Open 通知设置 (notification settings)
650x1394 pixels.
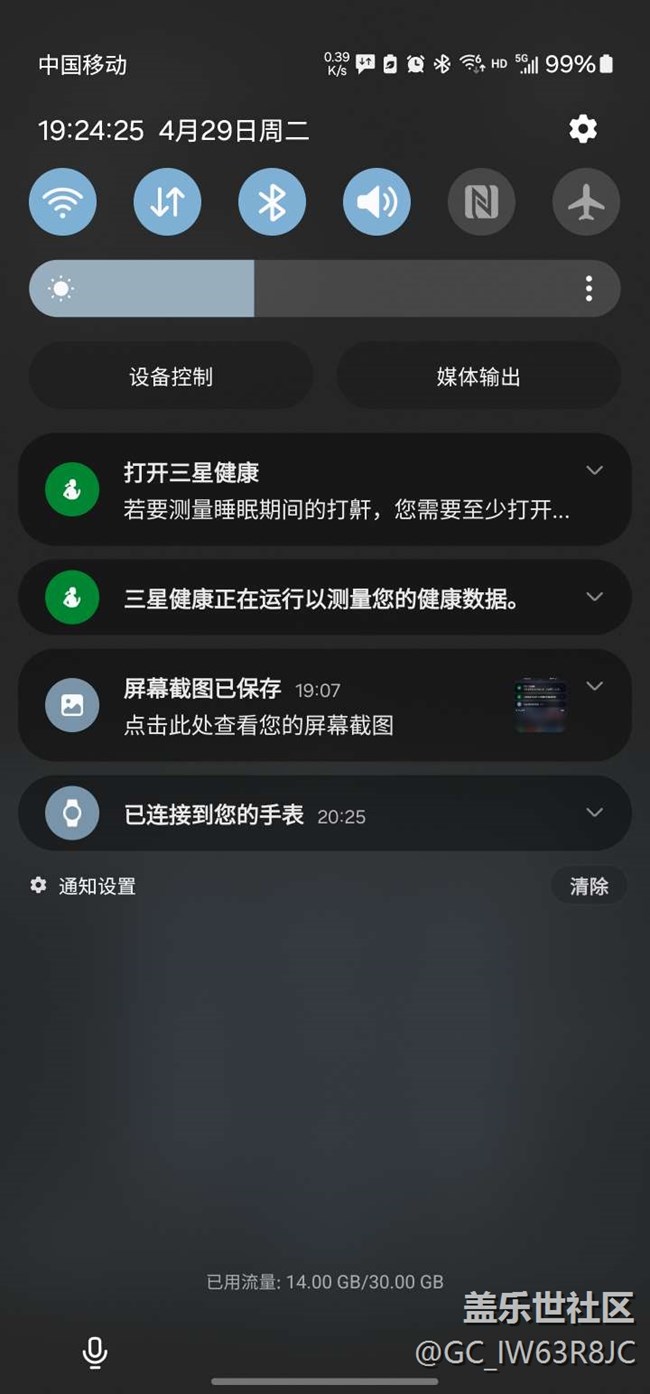tap(83, 886)
